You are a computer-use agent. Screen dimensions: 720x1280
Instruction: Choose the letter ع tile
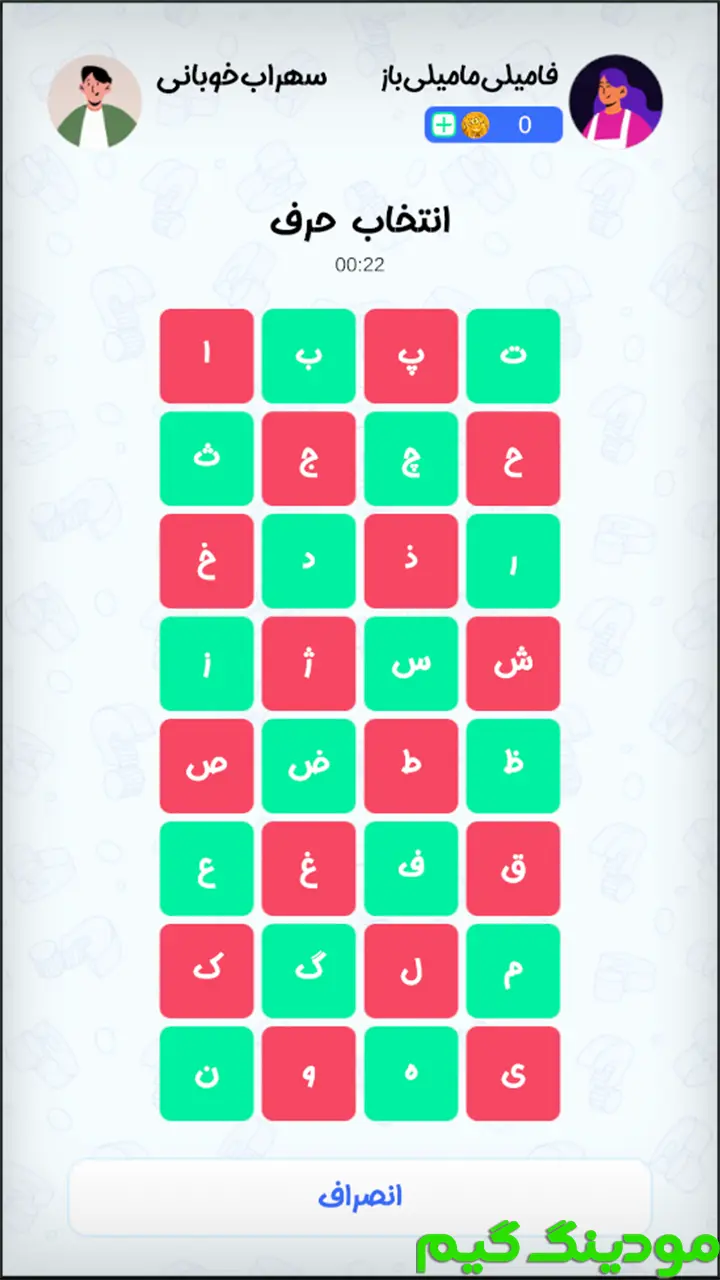206,869
